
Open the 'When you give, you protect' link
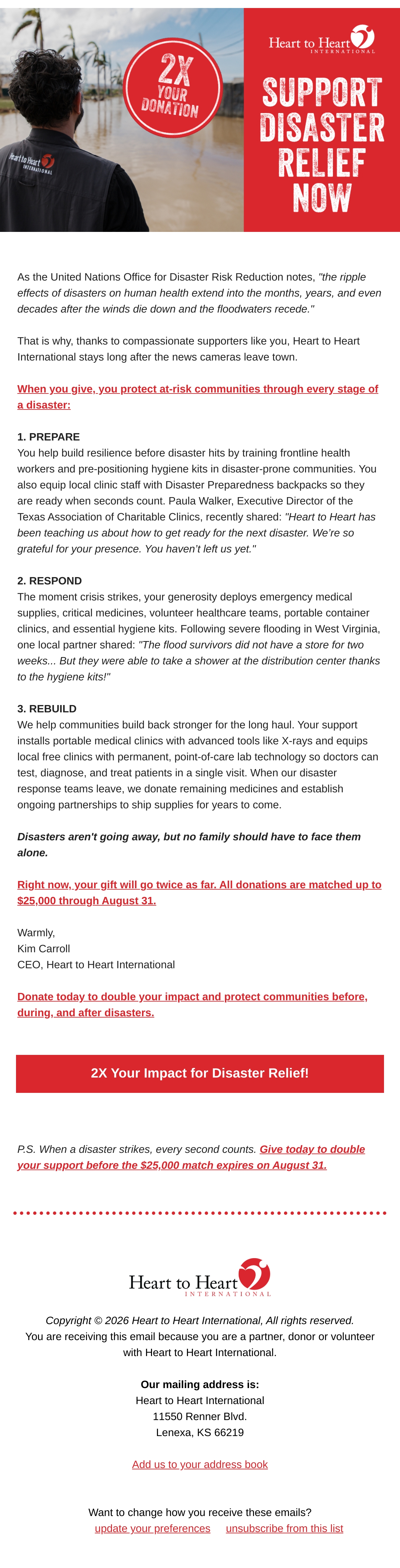(198, 396)
